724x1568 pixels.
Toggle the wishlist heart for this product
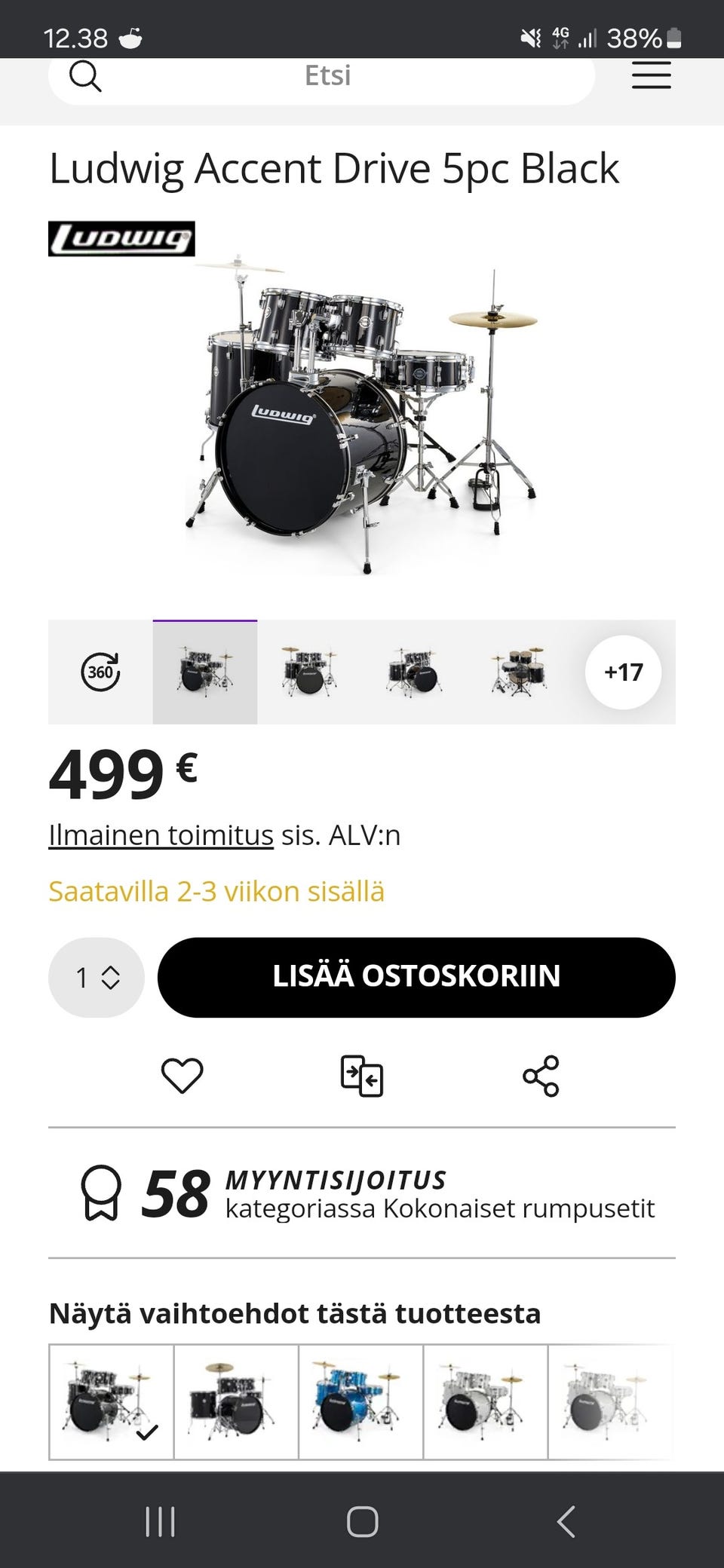(182, 1077)
